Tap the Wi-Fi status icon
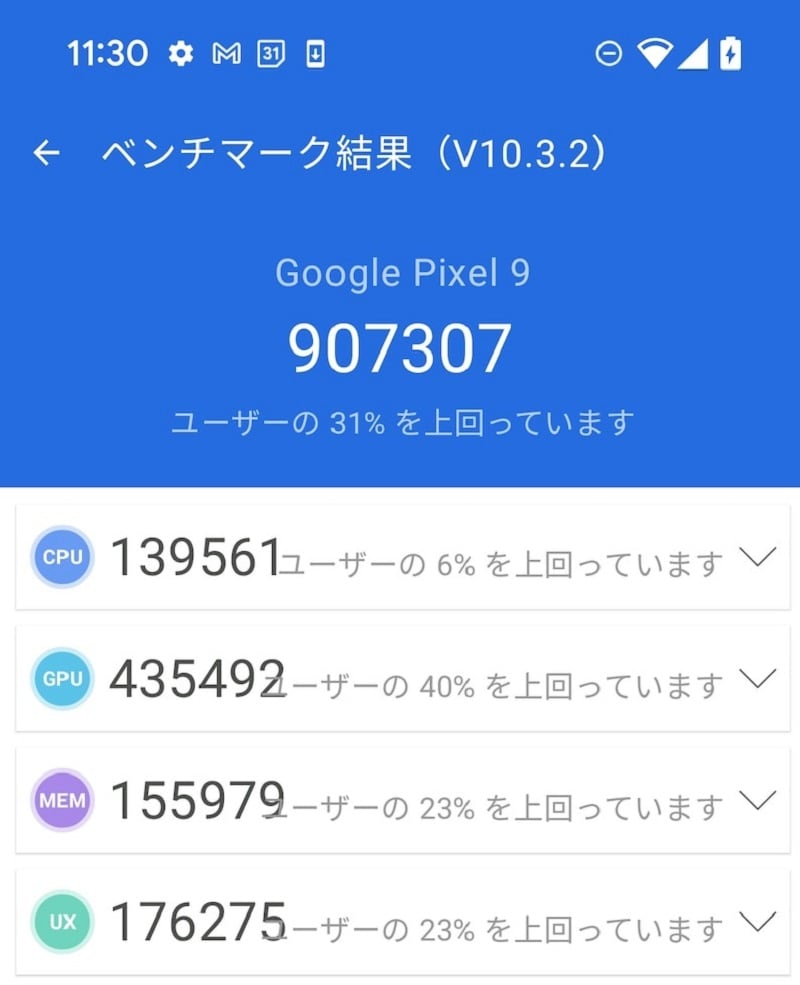The height and width of the screenshot is (985, 800). click(655, 54)
